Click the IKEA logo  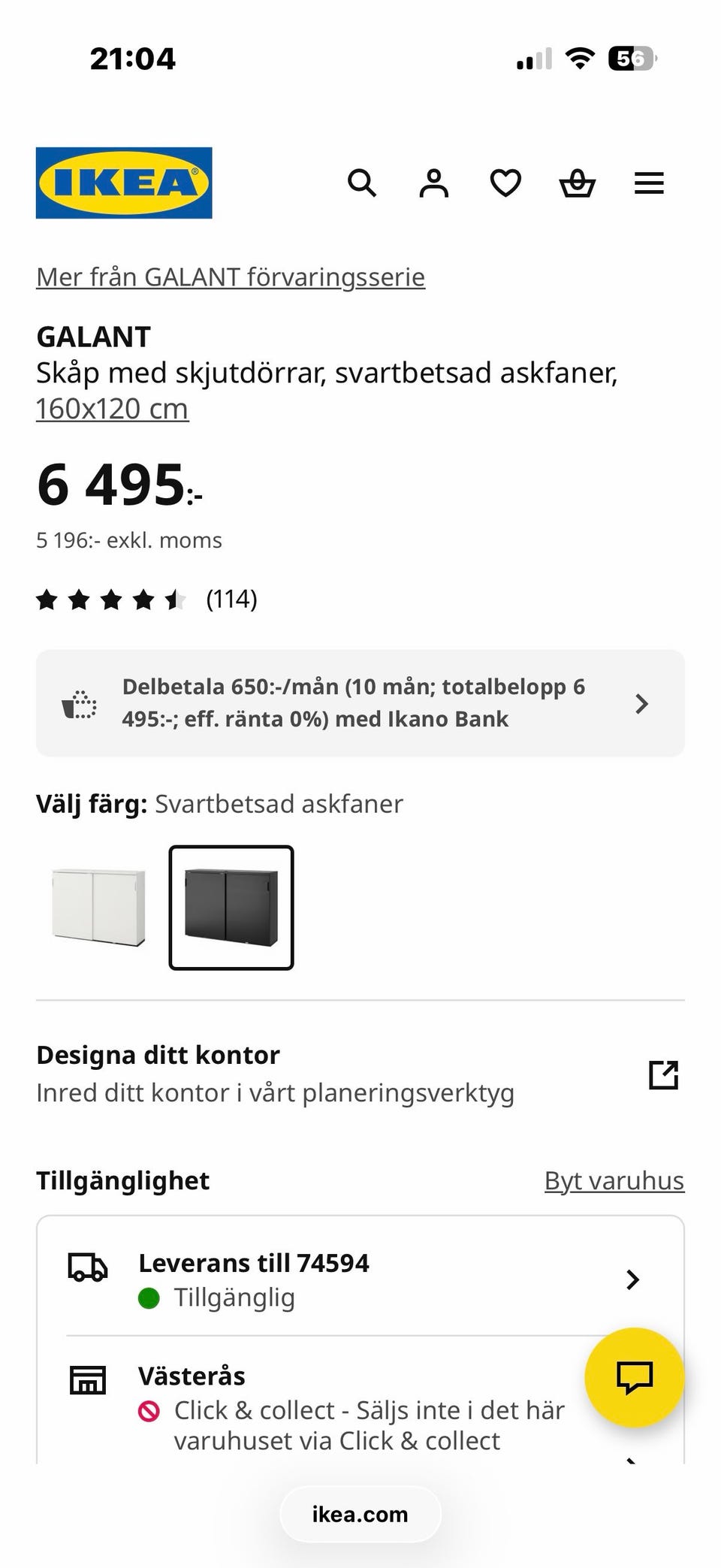coord(124,182)
